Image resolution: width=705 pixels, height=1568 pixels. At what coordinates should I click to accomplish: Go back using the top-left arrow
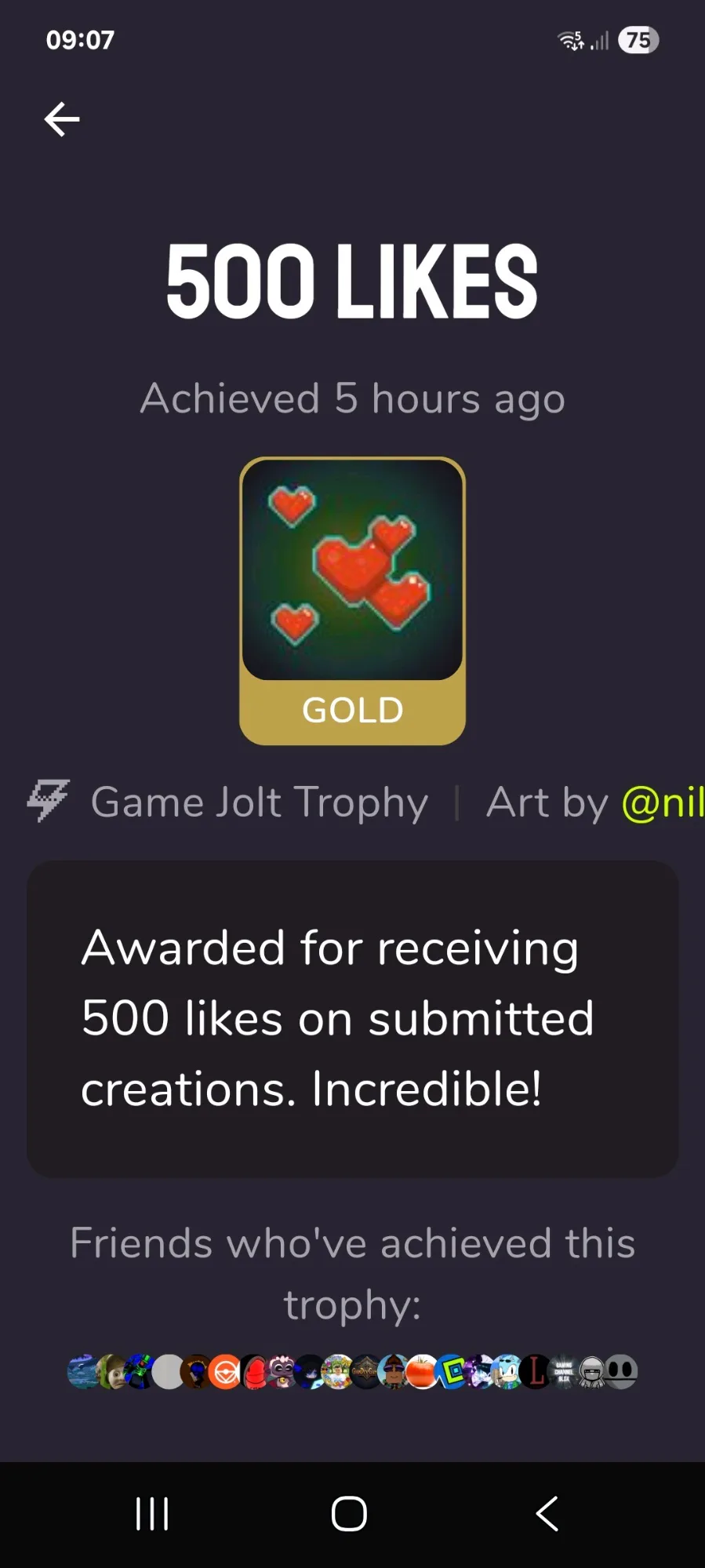coord(62,119)
